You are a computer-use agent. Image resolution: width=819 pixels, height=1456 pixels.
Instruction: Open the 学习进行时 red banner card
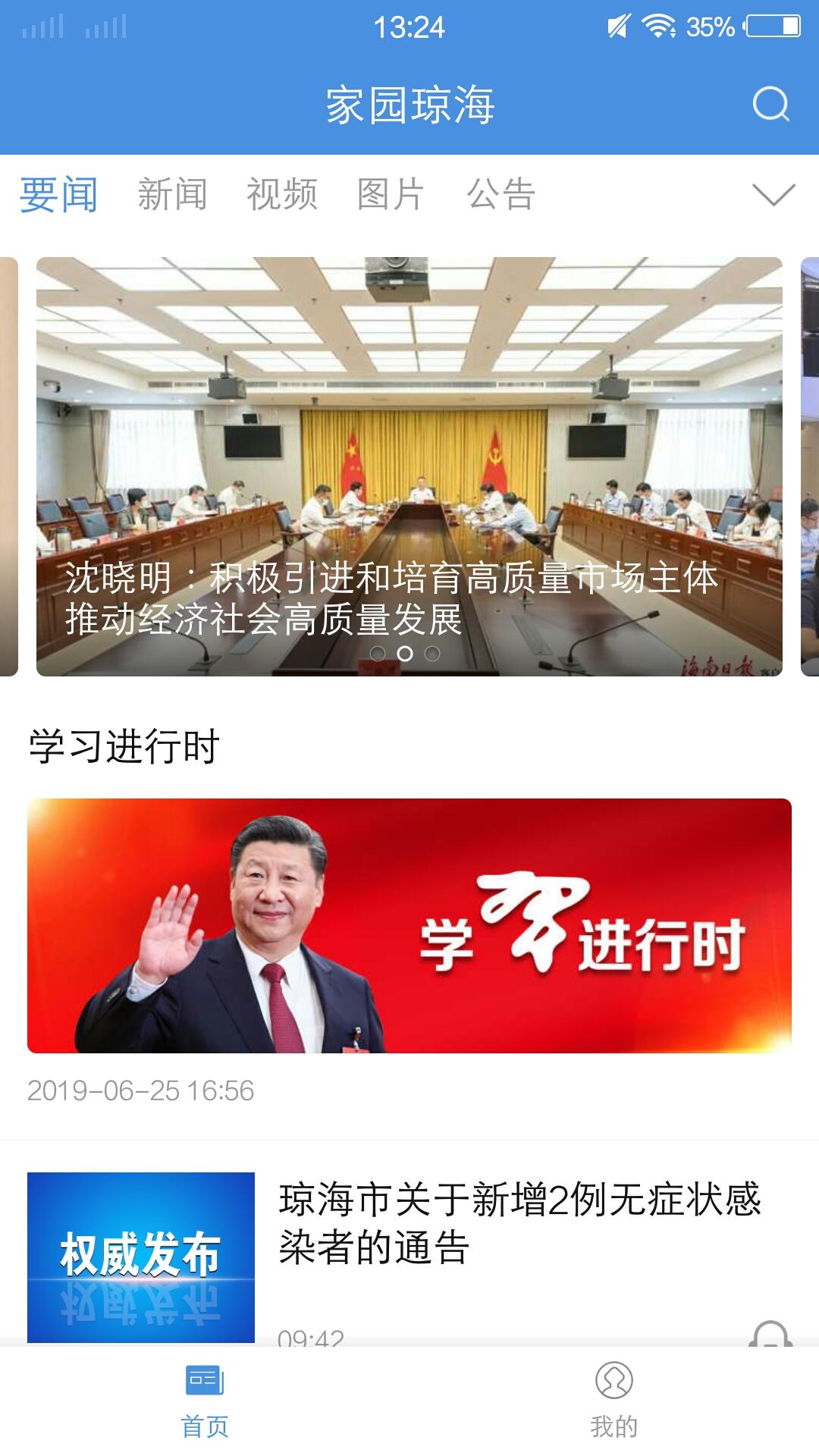click(x=409, y=925)
